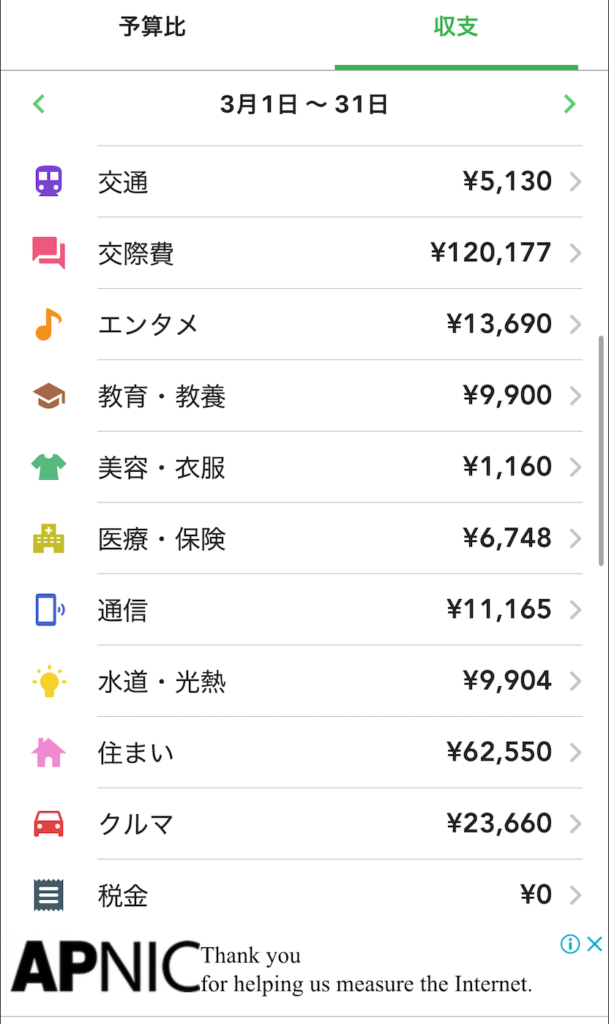Close the APNIC ad banner
The image size is (609, 1024).
tap(594, 944)
